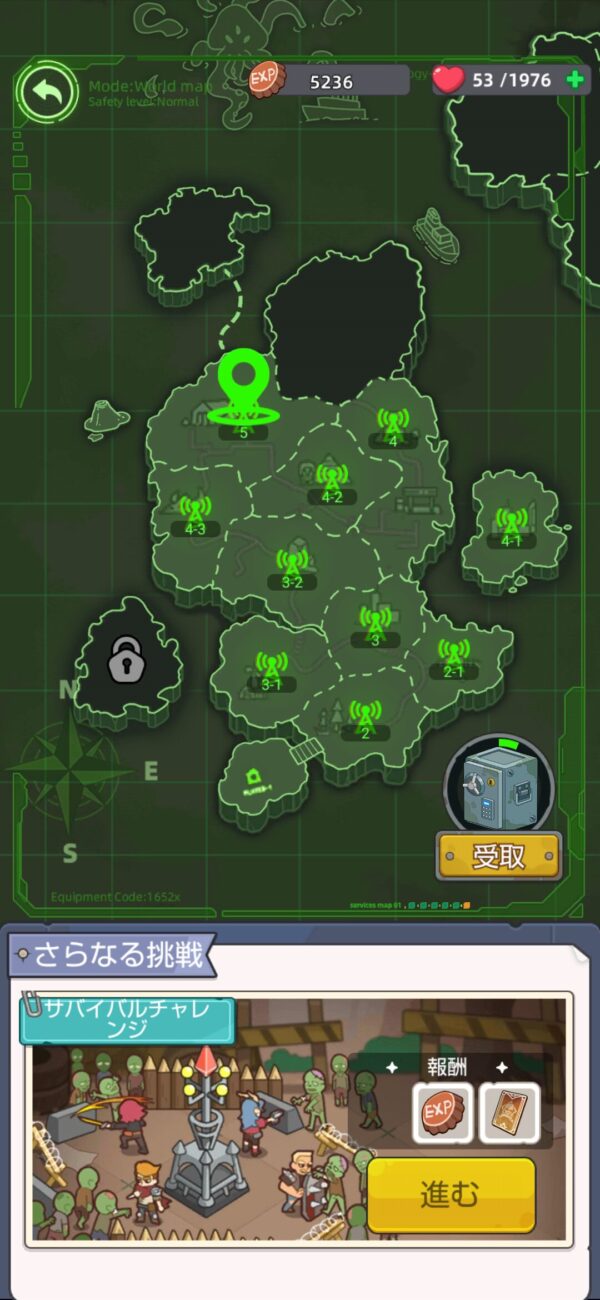
Task: View the card reward item
Action: pyautogui.click(x=509, y=1113)
